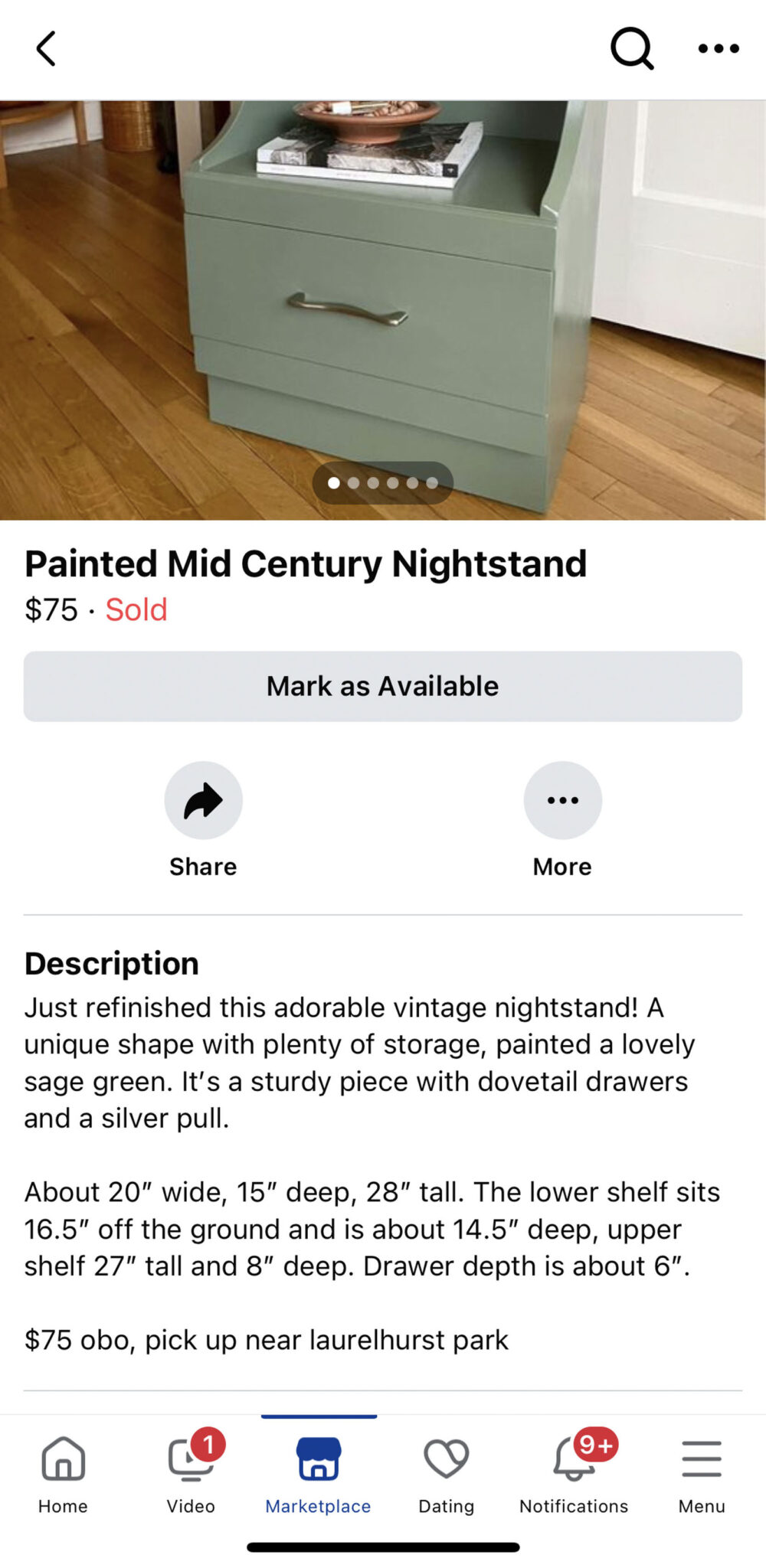This screenshot has height=1568, width=766.
Task: Select the first carousel dot
Action: coord(335,483)
